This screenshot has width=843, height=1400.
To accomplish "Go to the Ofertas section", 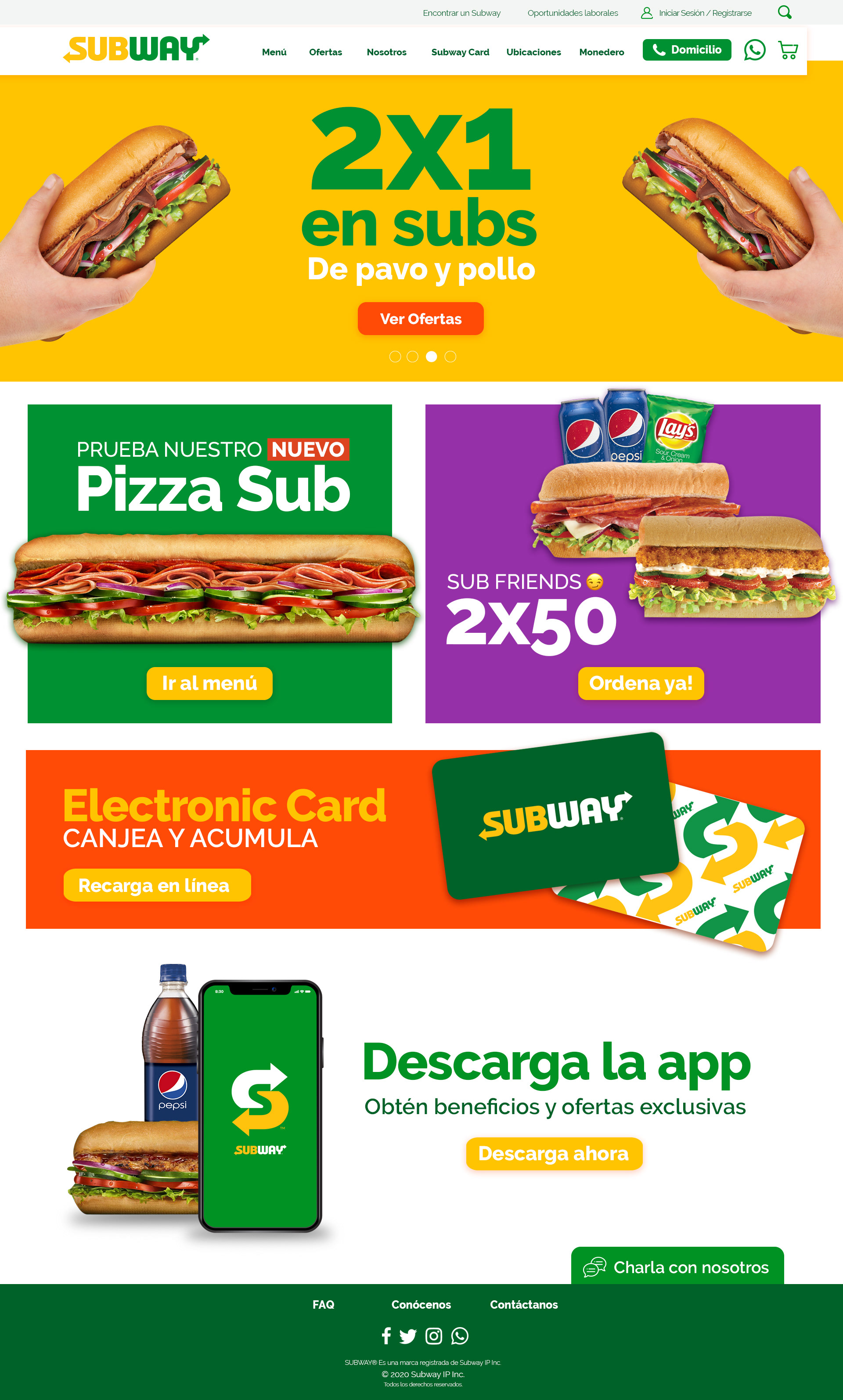I will pos(325,52).
